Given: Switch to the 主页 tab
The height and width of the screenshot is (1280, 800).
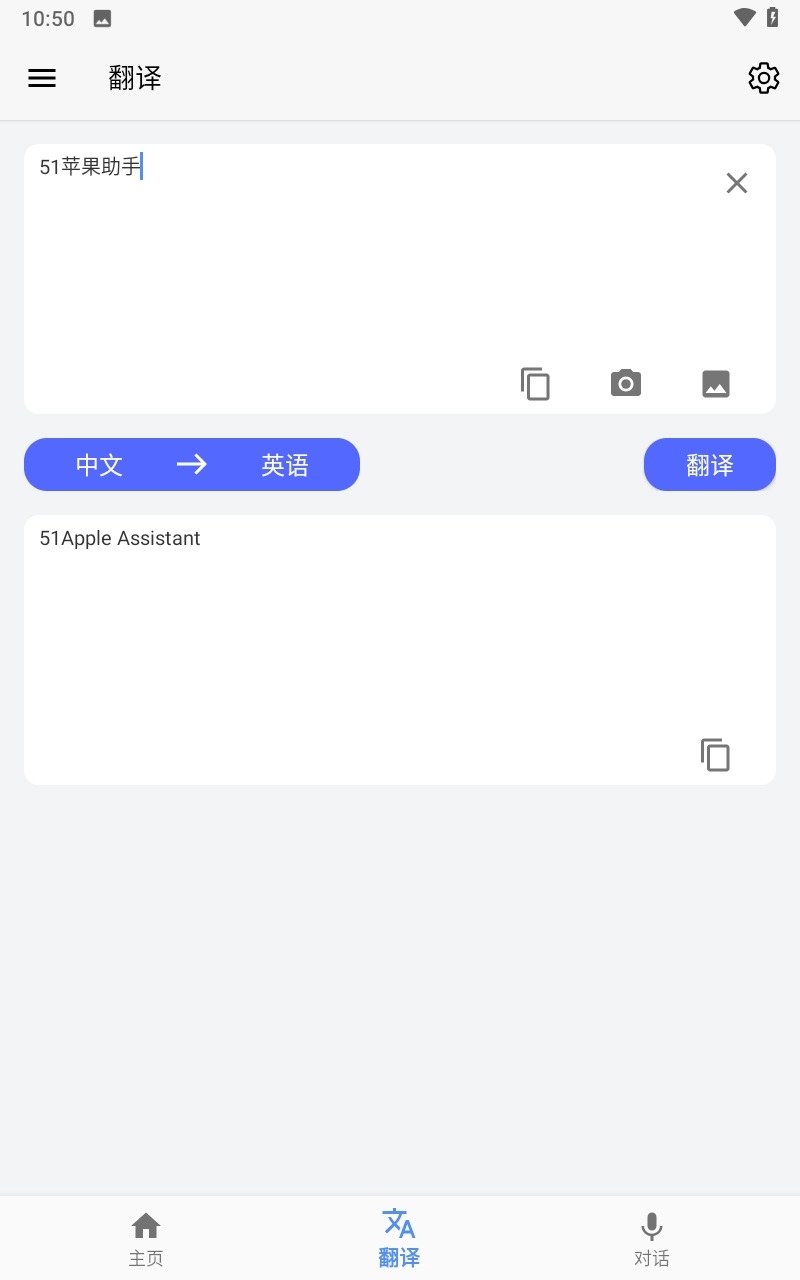Looking at the screenshot, I should click(146, 1238).
